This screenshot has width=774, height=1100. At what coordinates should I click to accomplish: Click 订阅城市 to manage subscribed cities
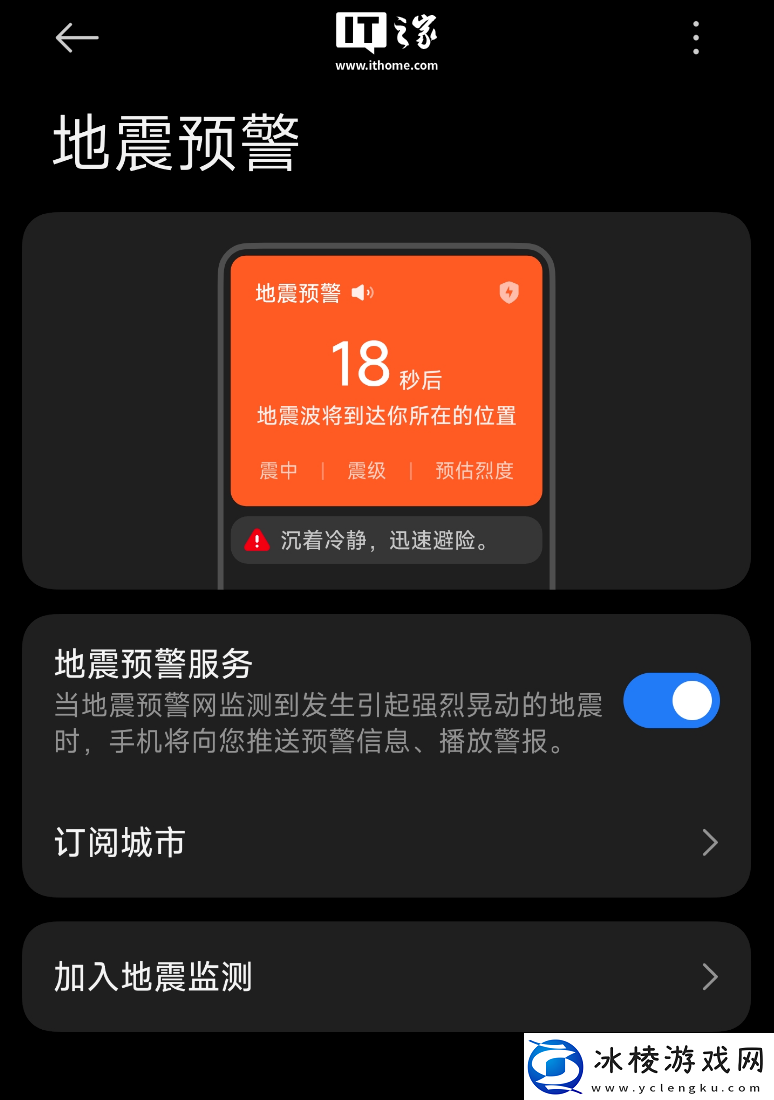(120, 842)
